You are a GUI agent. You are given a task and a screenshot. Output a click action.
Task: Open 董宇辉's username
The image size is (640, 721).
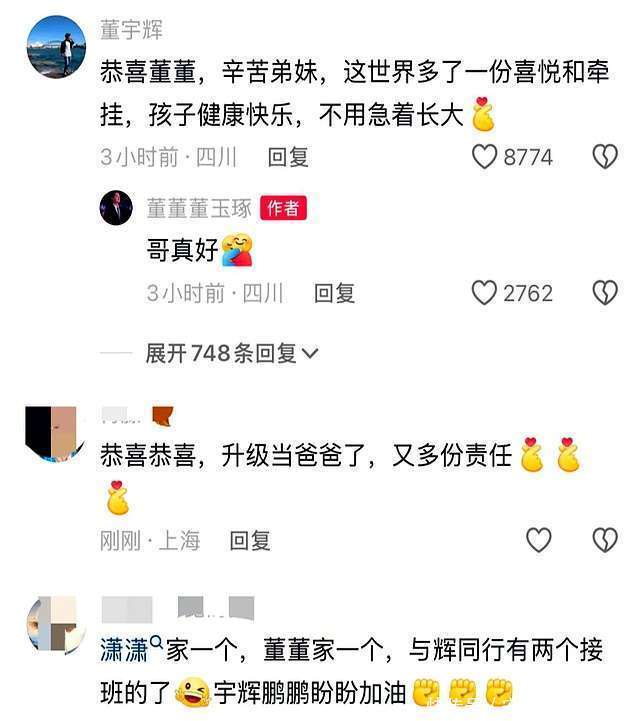click(x=131, y=31)
